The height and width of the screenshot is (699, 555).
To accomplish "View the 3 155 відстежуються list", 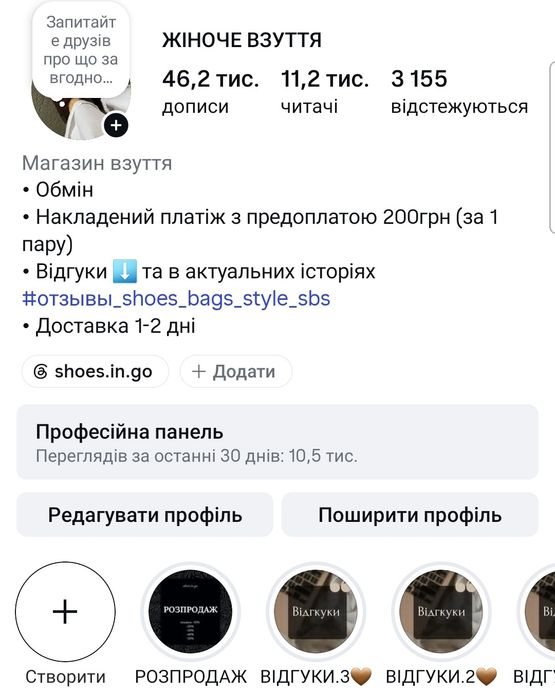I will coord(459,92).
